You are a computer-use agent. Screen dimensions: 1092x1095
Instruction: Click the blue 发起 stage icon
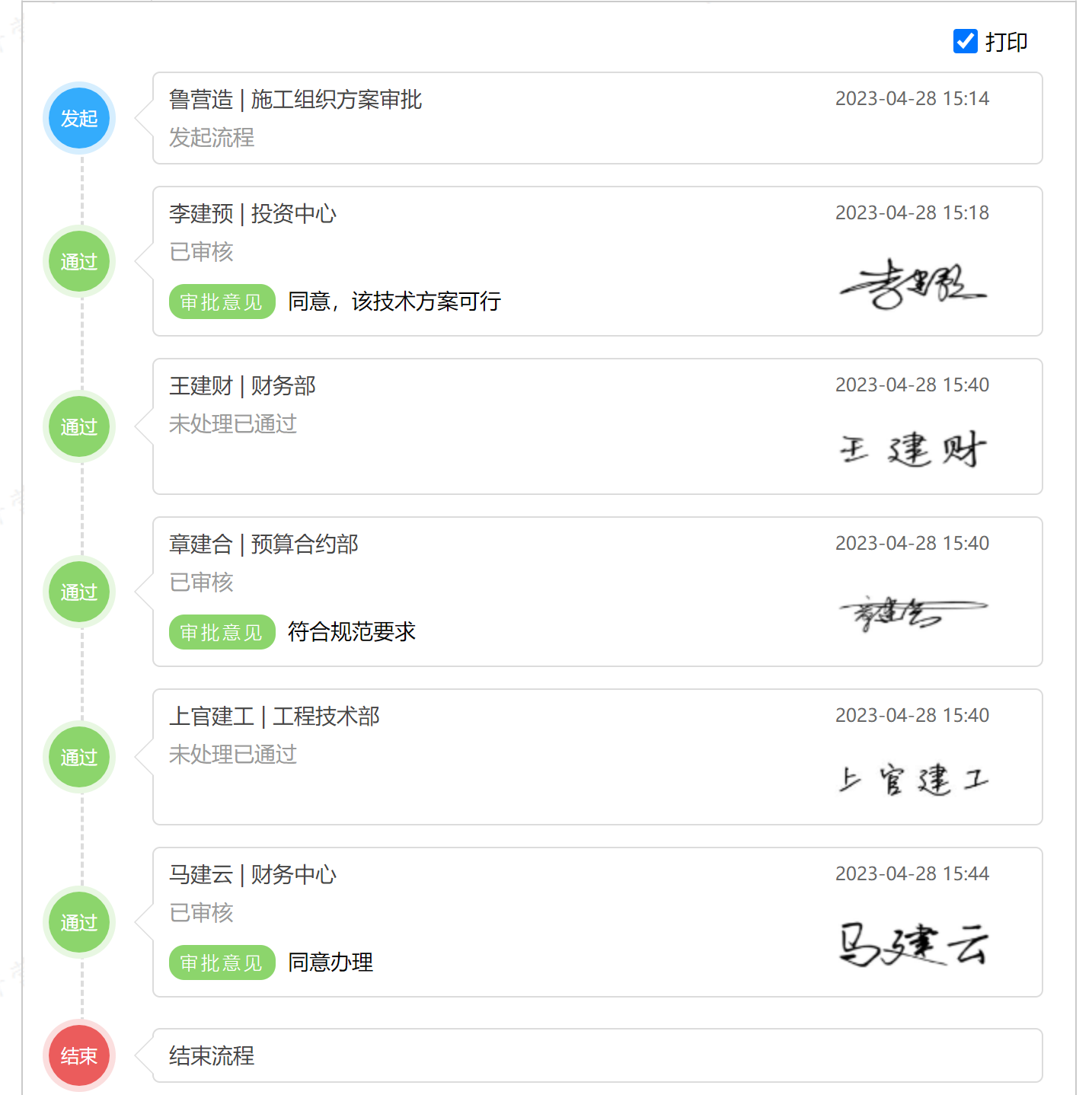(78, 118)
